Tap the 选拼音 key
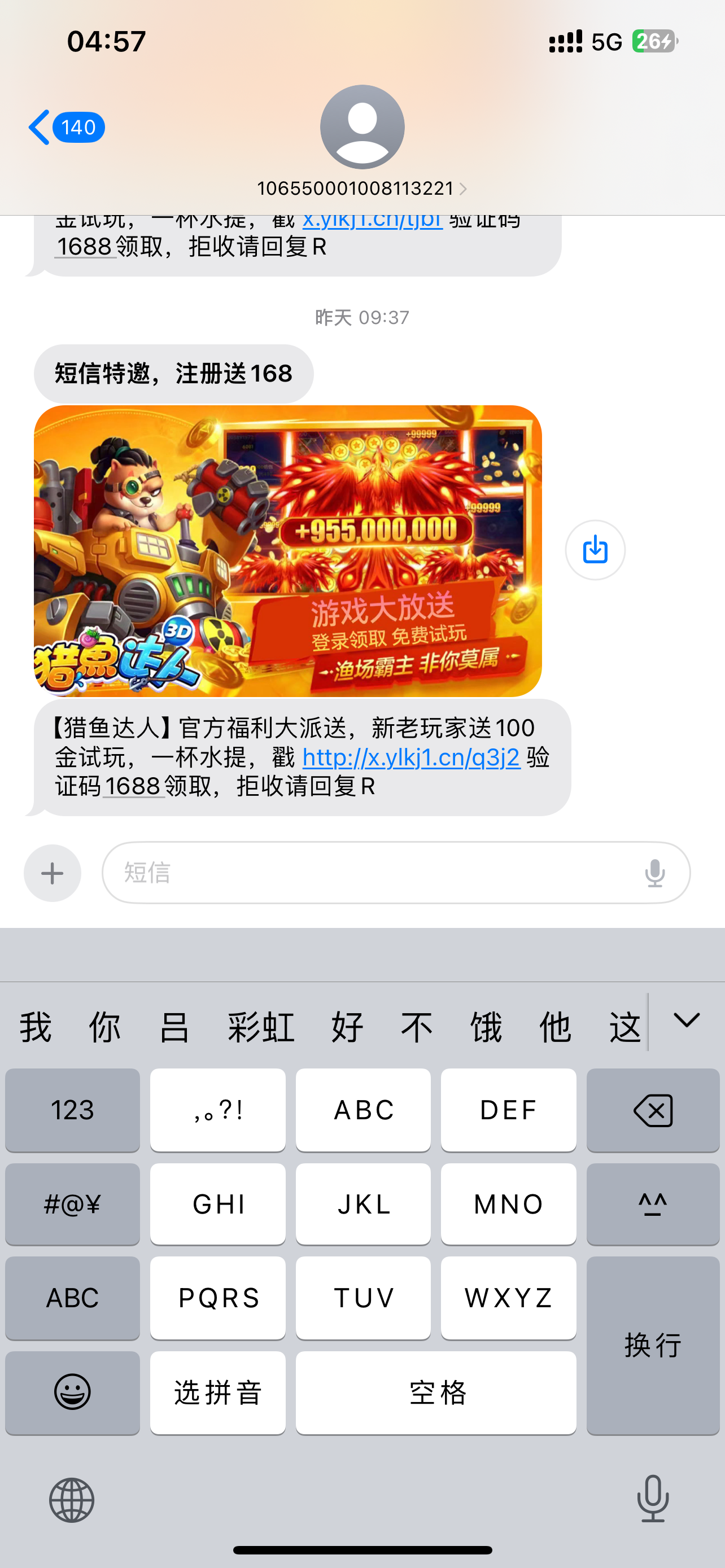The image size is (725, 1568). click(218, 1392)
